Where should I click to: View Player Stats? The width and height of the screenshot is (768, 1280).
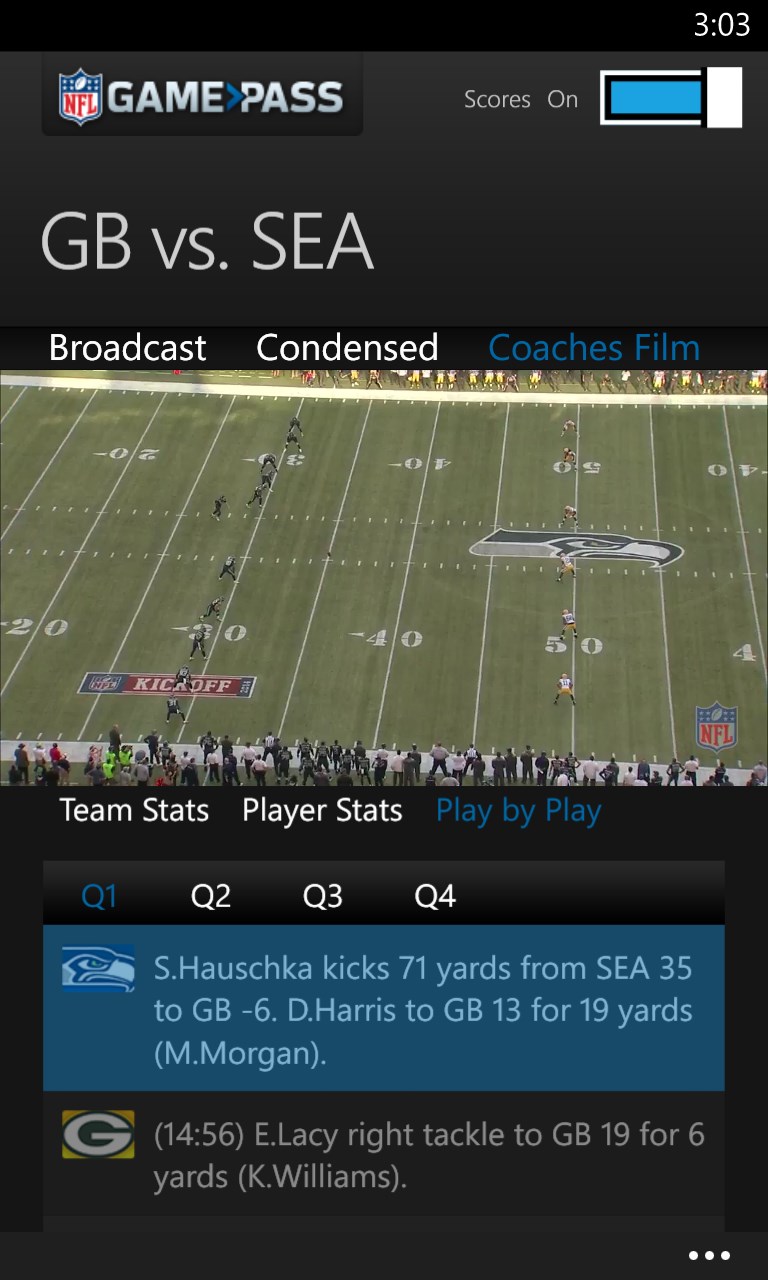coord(322,810)
